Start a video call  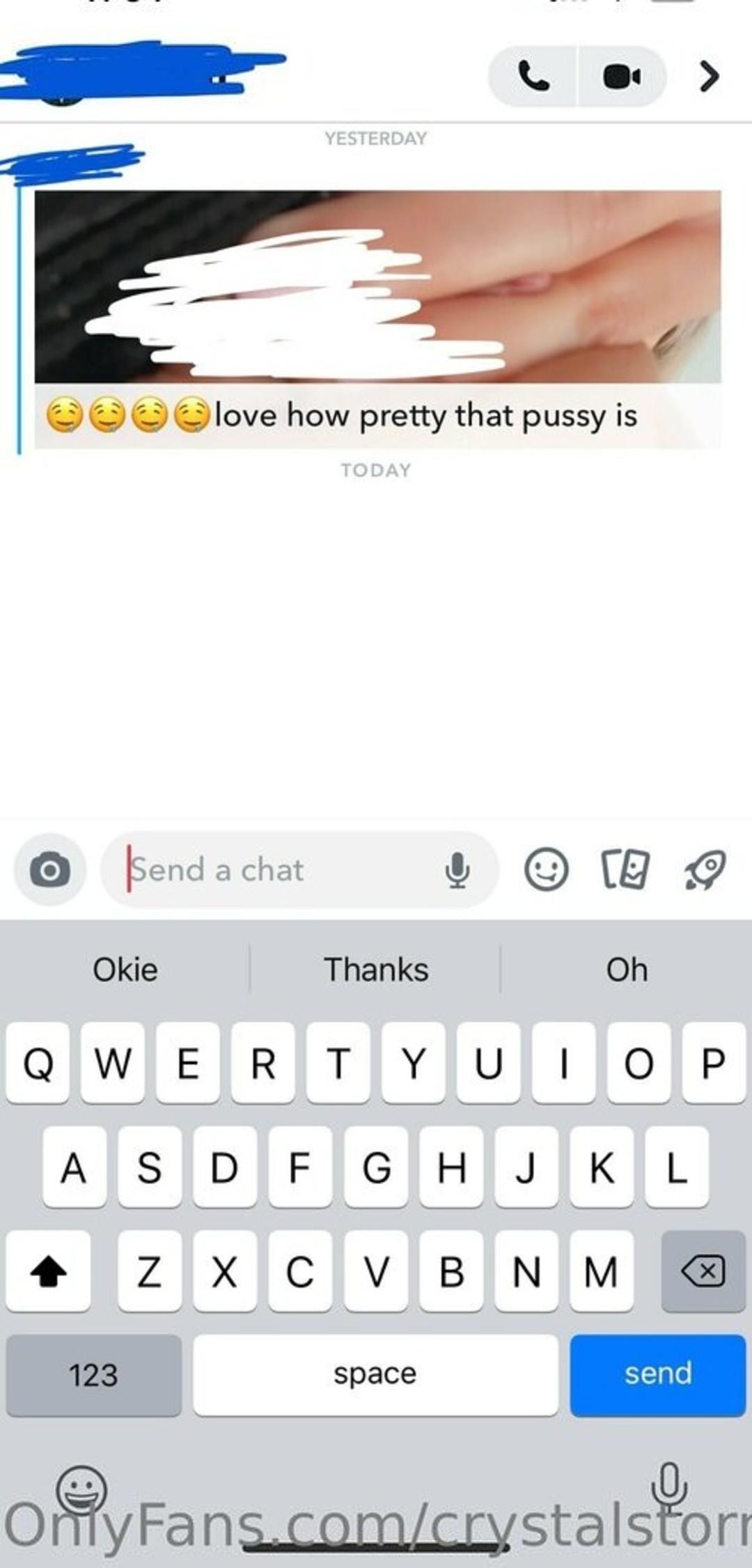click(x=622, y=76)
